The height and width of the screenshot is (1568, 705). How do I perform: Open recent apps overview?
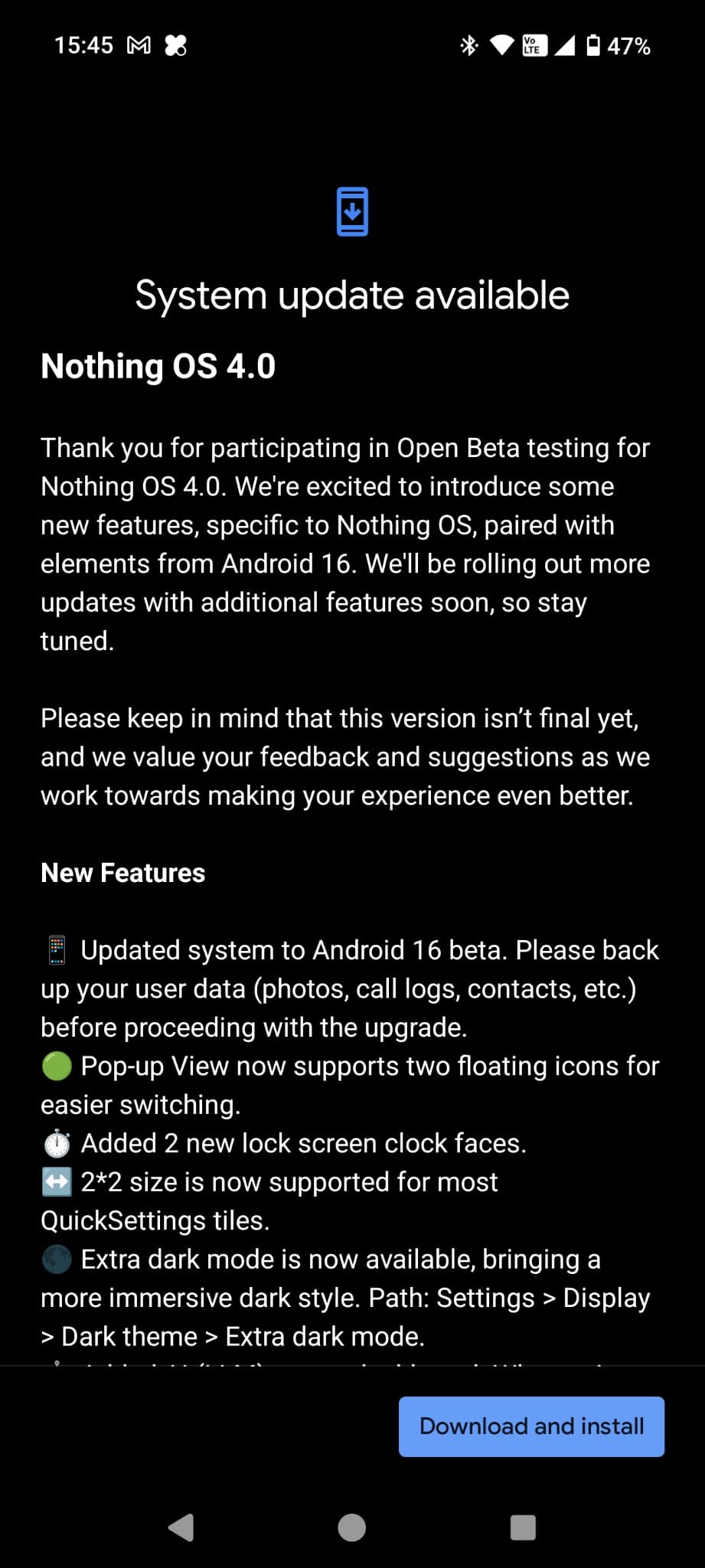point(523,1527)
